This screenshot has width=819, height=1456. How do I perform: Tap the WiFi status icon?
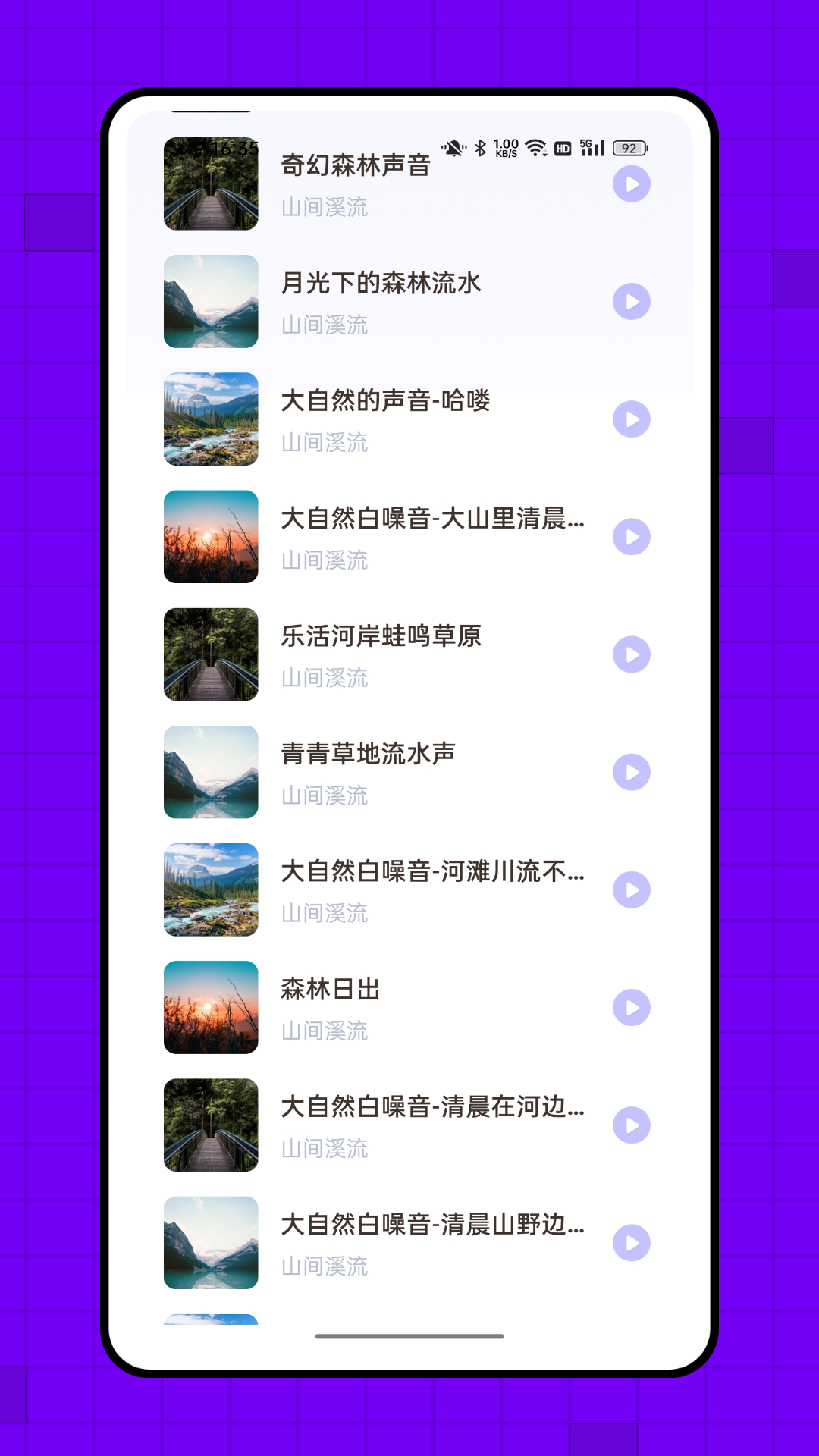(x=538, y=149)
